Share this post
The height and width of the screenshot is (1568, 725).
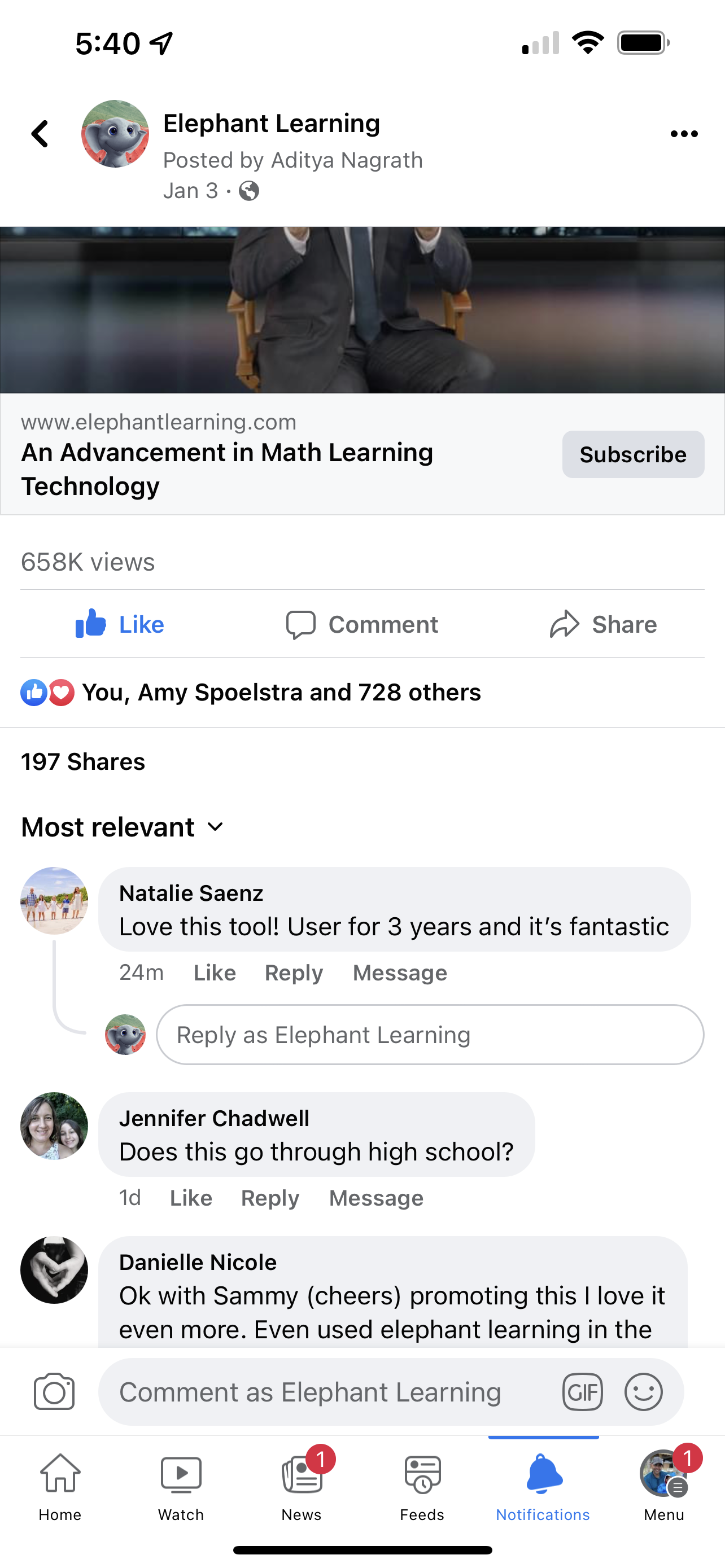point(603,624)
